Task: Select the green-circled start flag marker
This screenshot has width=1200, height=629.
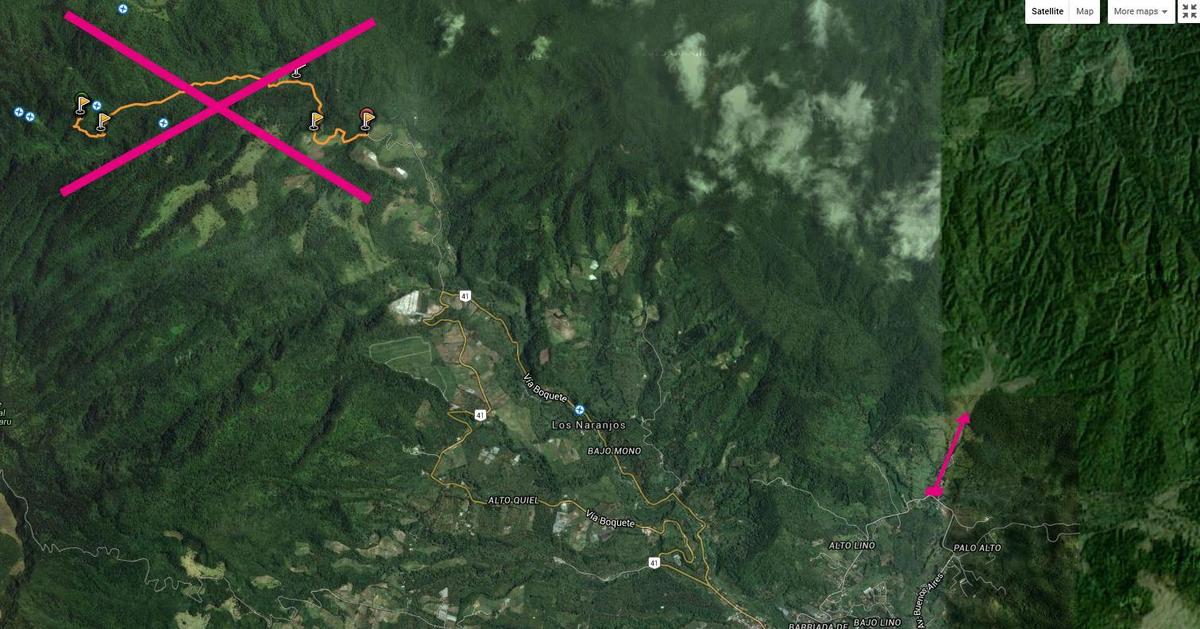Action: coord(82,102)
